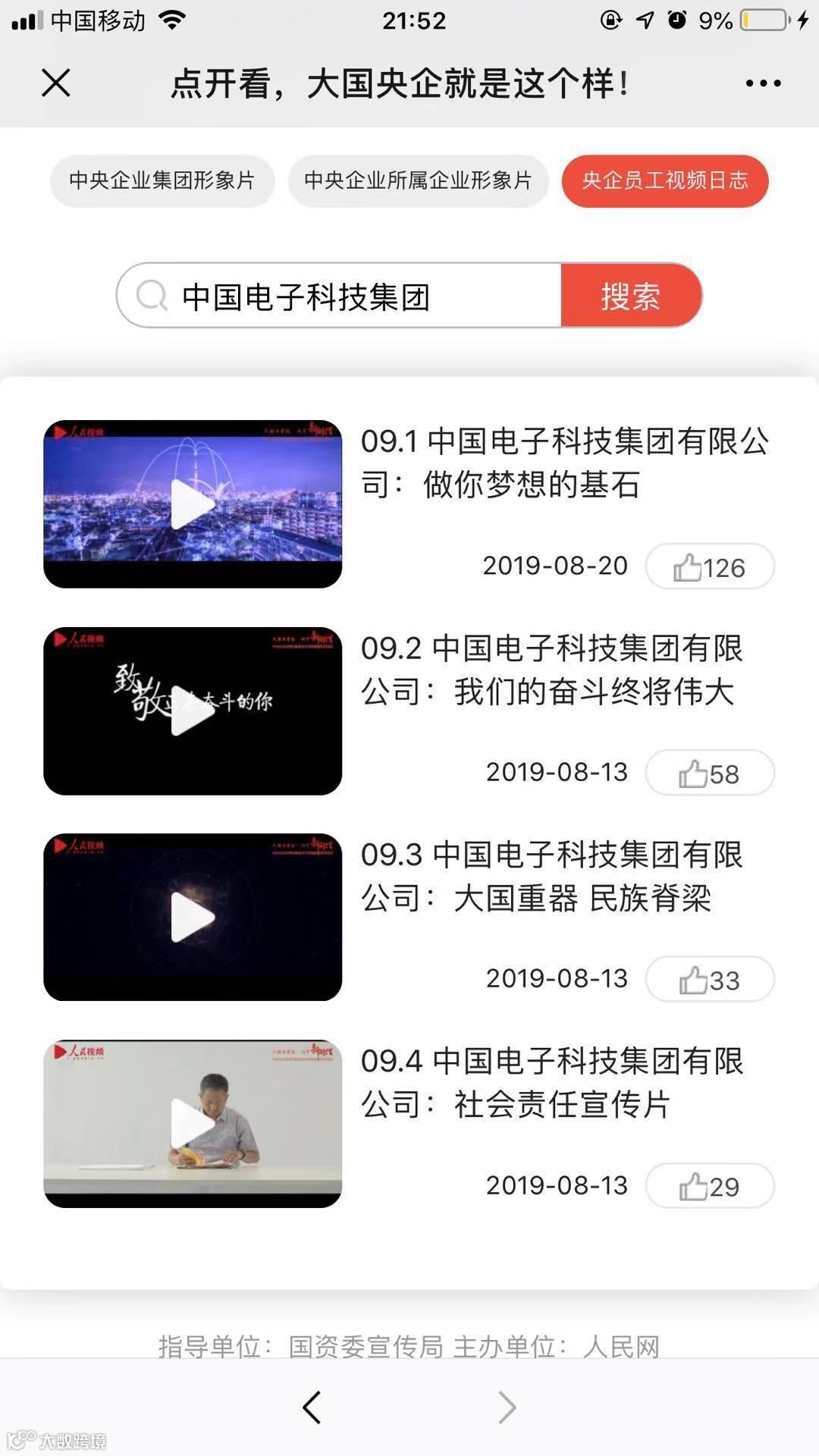The width and height of the screenshot is (819, 1456).
Task: Switch to 中央企业集团形象片 tab
Action: pyautogui.click(x=162, y=180)
